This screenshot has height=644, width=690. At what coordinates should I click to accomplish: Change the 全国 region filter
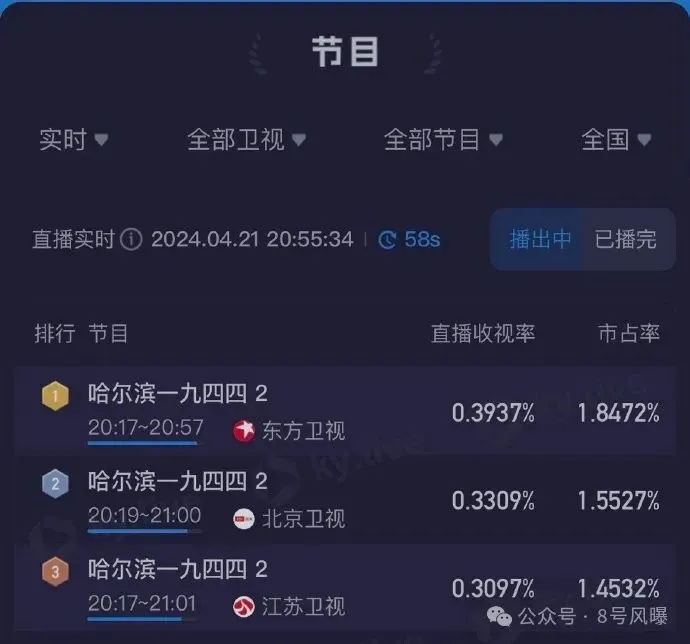click(x=616, y=140)
